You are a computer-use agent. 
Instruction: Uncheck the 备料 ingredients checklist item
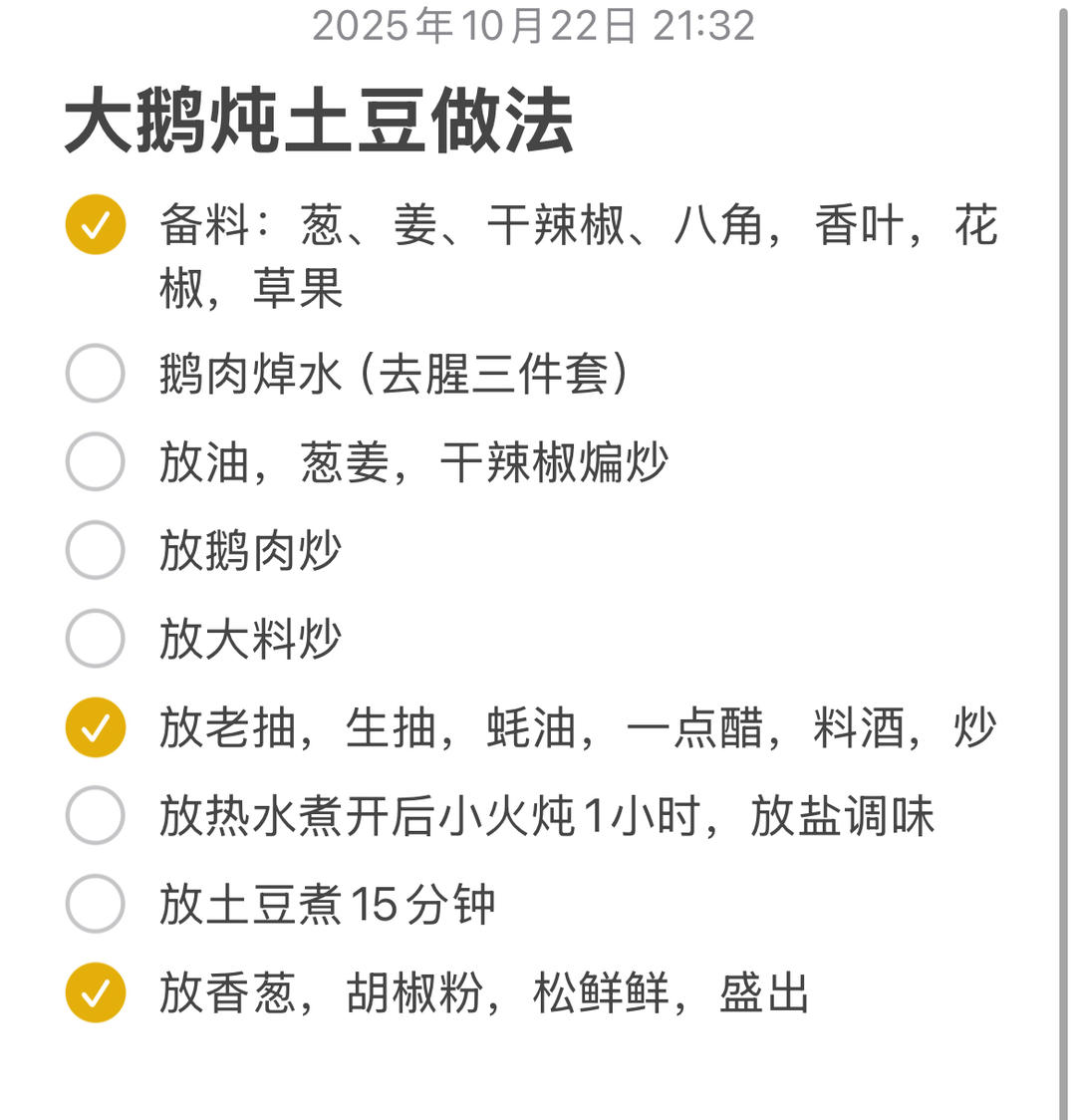tap(96, 225)
